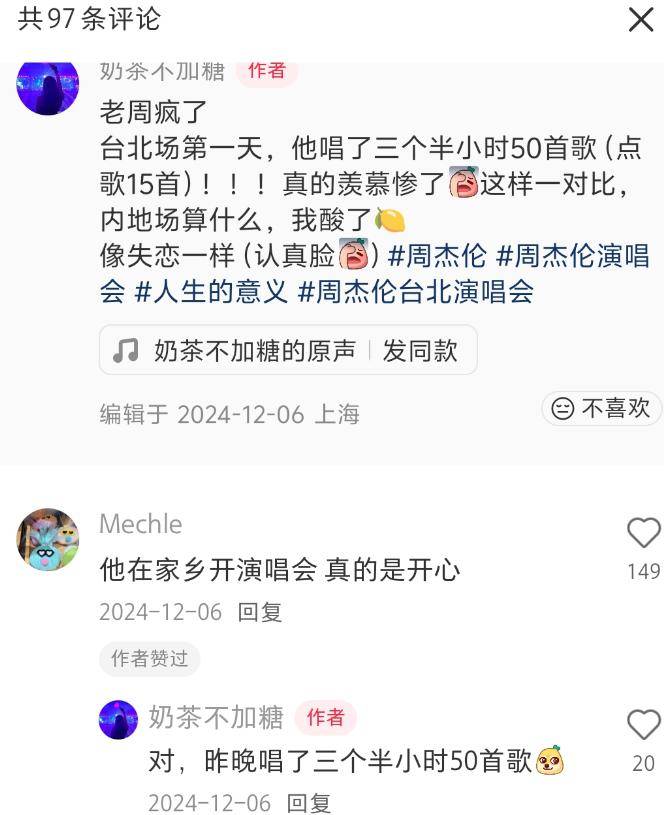
Task: Open 奶茶不加糖's avatar in the reply
Action: pyautogui.click(x=118, y=719)
